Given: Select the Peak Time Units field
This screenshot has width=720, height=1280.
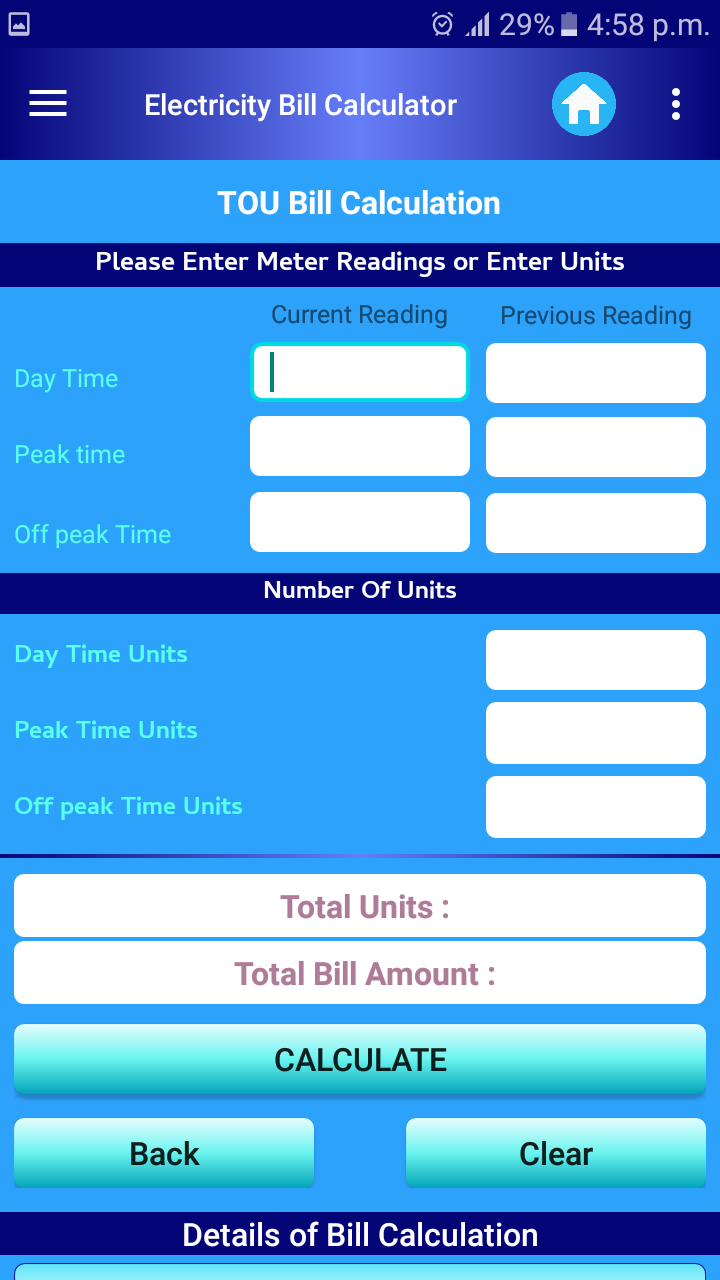Looking at the screenshot, I should [x=595, y=732].
